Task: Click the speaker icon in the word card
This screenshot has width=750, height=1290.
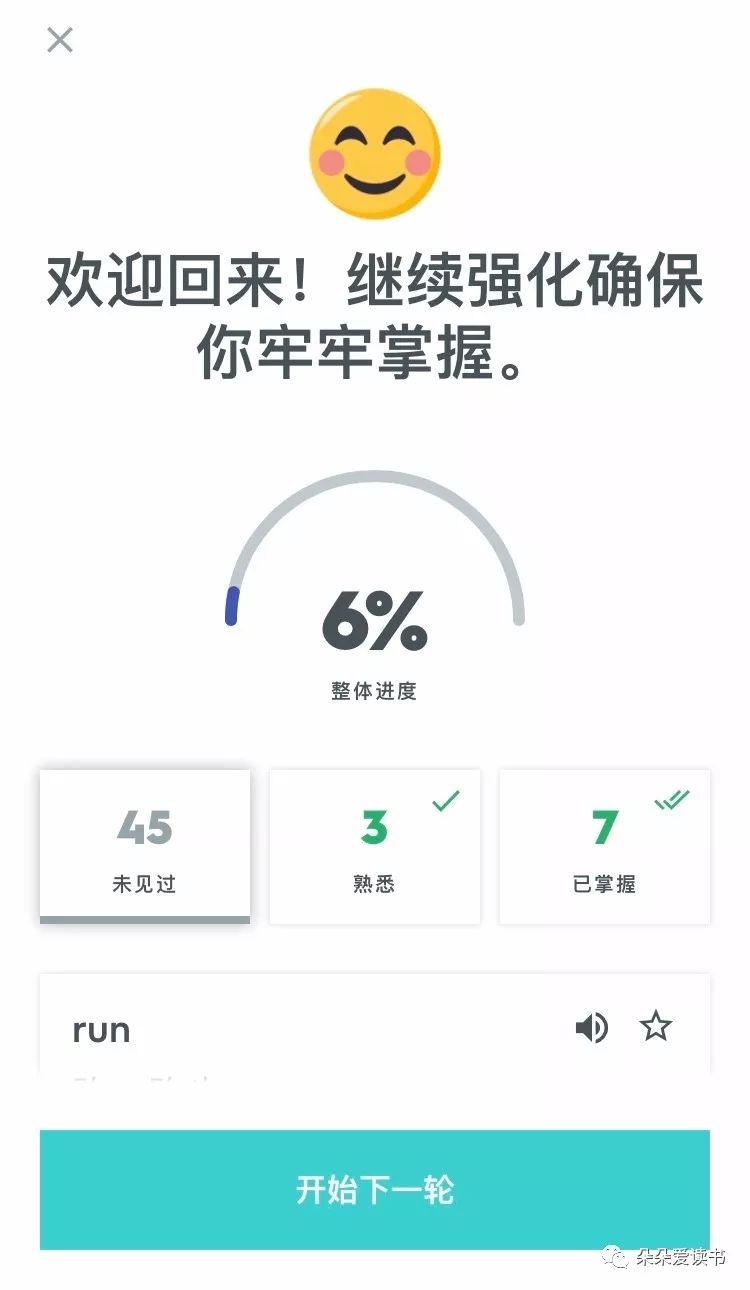Action: coord(593,1027)
